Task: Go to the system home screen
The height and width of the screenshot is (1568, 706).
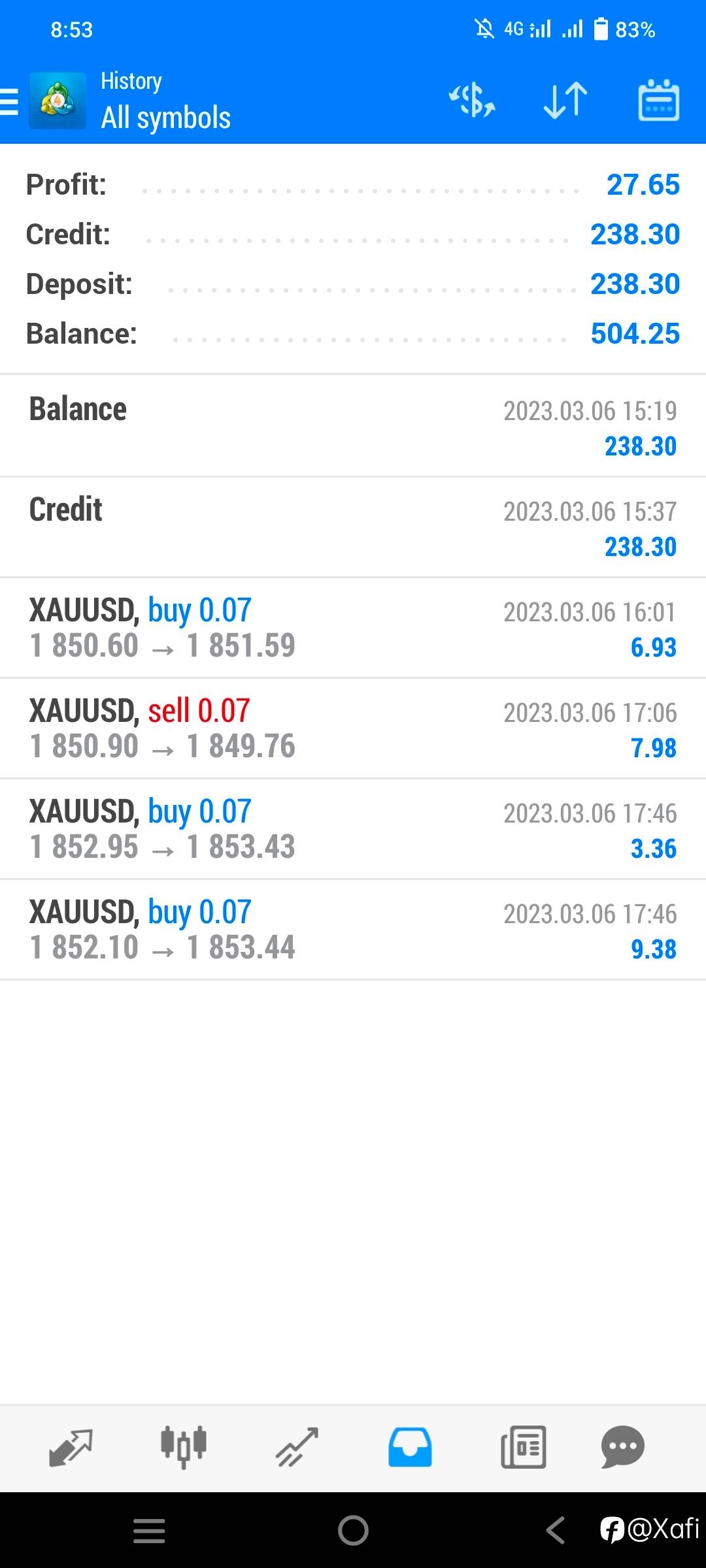Action: tap(353, 1530)
